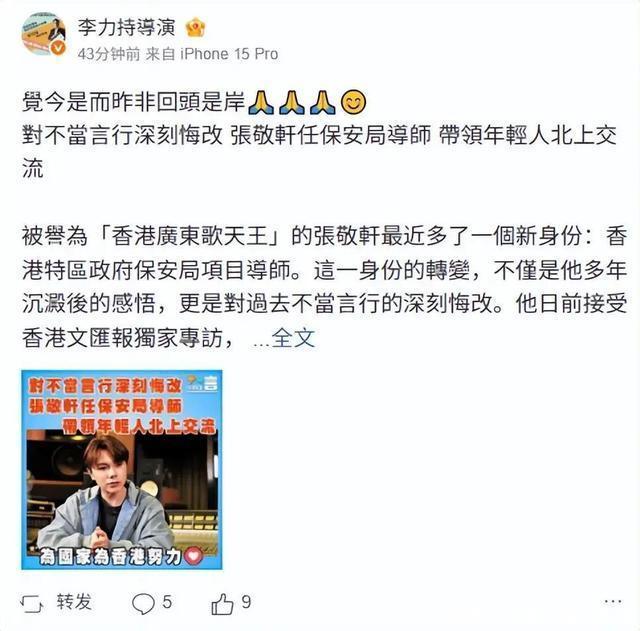Open the post's more options menu
The width and height of the screenshot is (640, 631).
pyautogui.click(x=611, y=601)
